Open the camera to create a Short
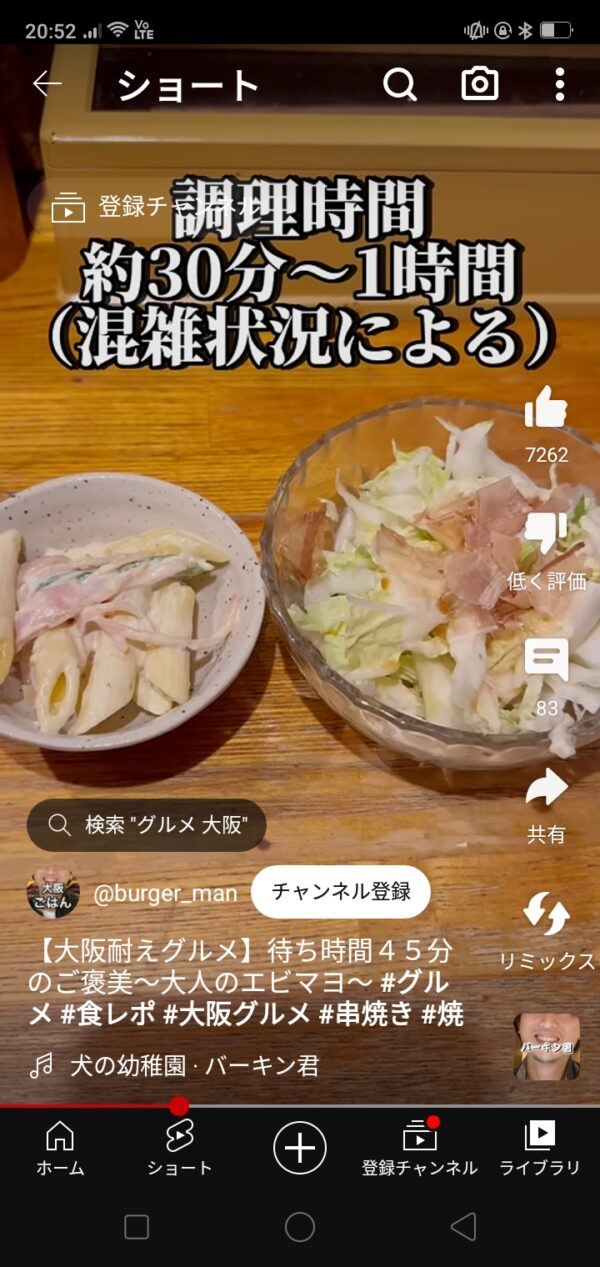 pos(480,85)
